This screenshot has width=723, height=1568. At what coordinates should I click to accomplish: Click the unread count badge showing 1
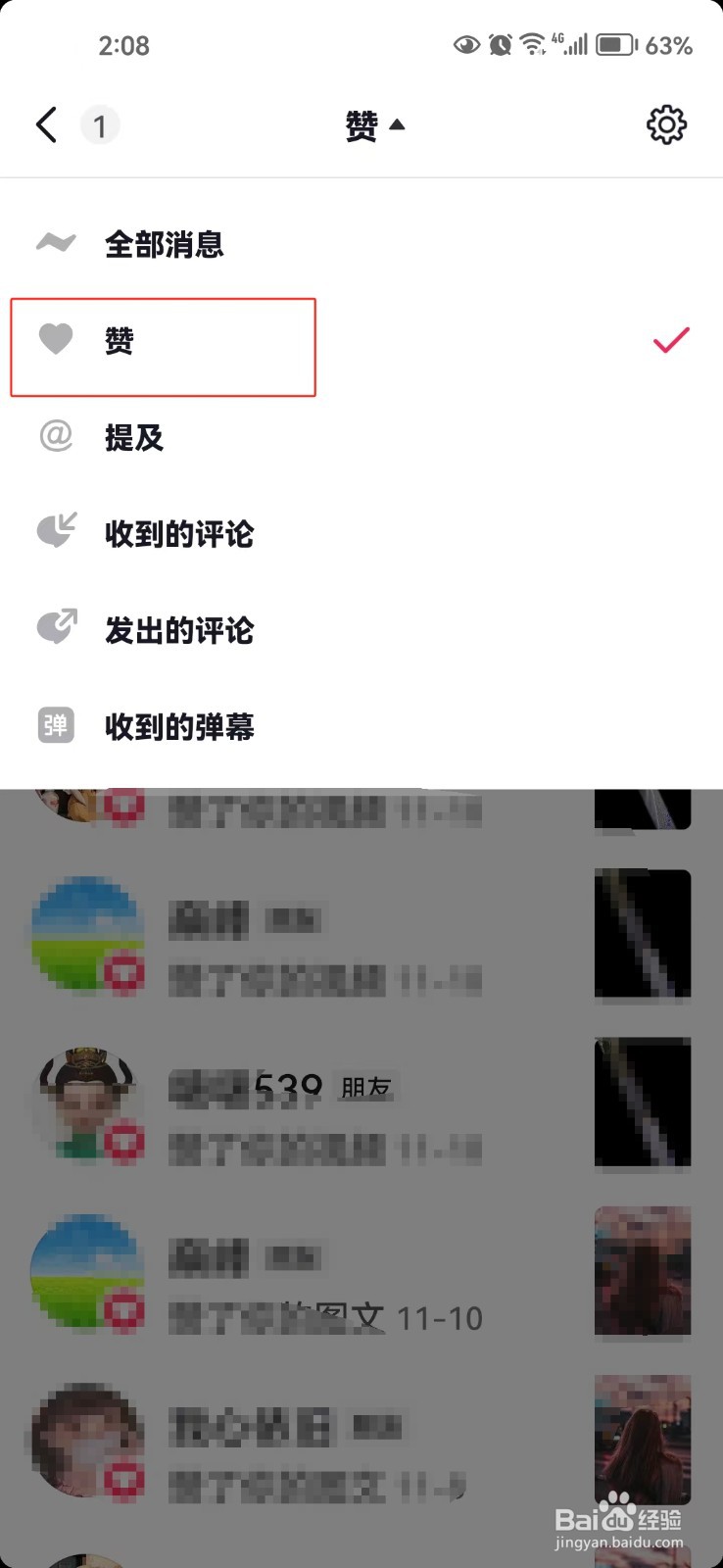[100, 124]
